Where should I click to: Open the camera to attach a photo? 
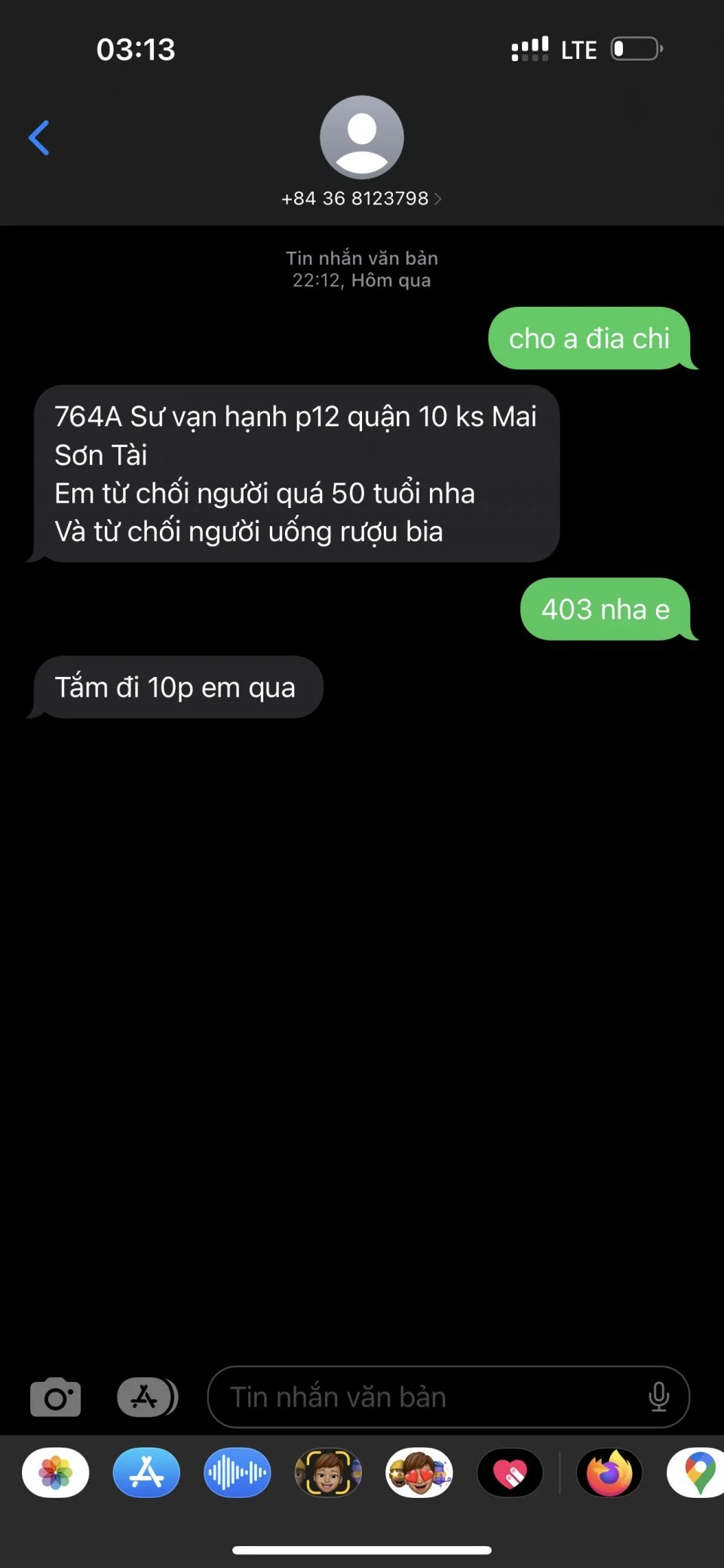tap(55, 1398)
